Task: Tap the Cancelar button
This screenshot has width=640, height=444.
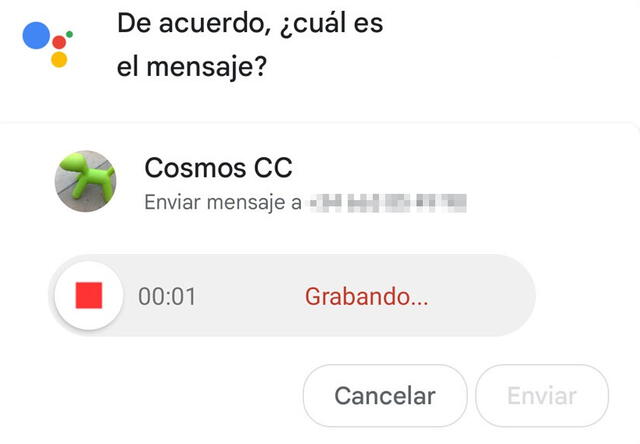Action: pyautogui.click(x=385, y=396)
